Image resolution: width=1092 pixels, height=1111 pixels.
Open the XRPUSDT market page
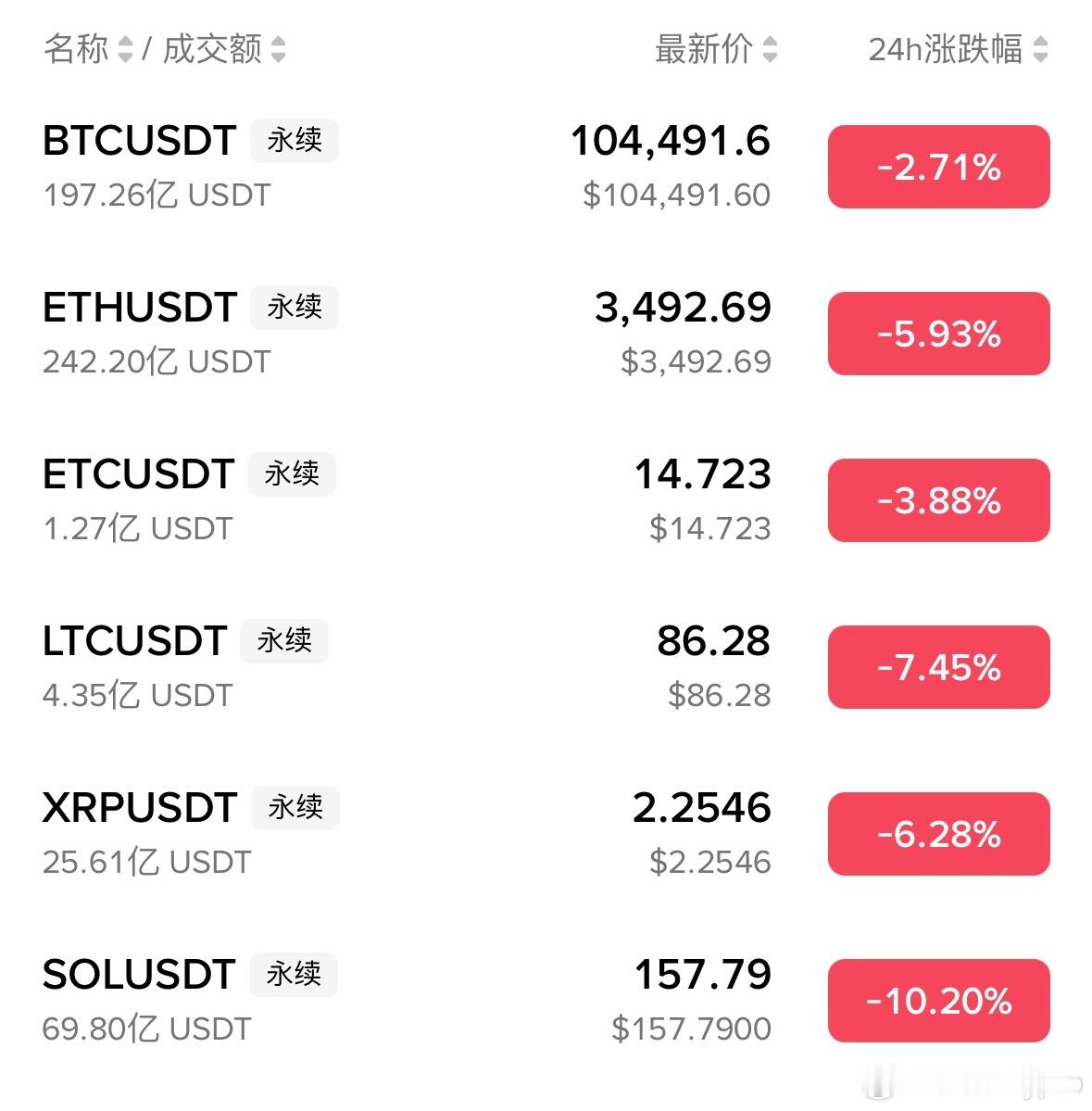point(140,808)
